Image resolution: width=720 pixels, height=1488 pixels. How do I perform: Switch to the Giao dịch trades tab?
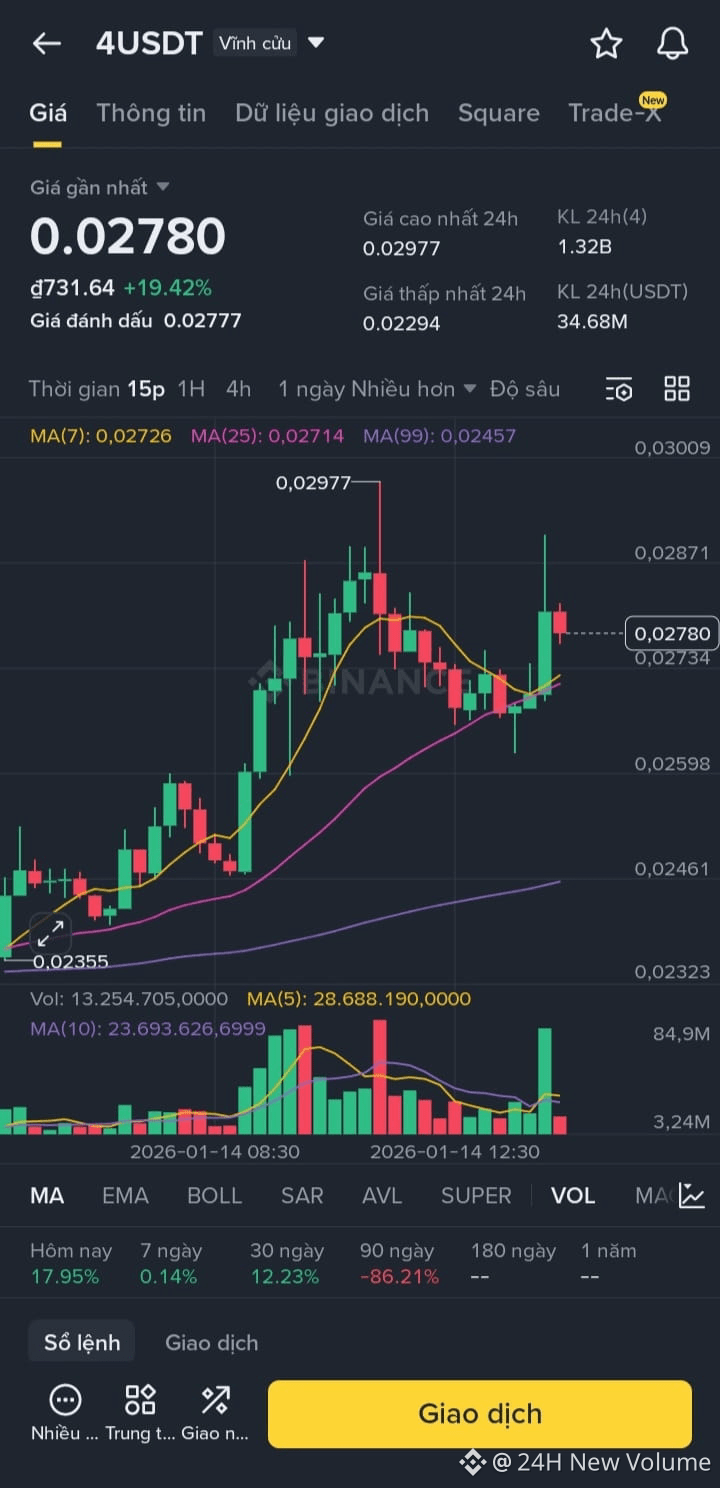pos(211,1343)
